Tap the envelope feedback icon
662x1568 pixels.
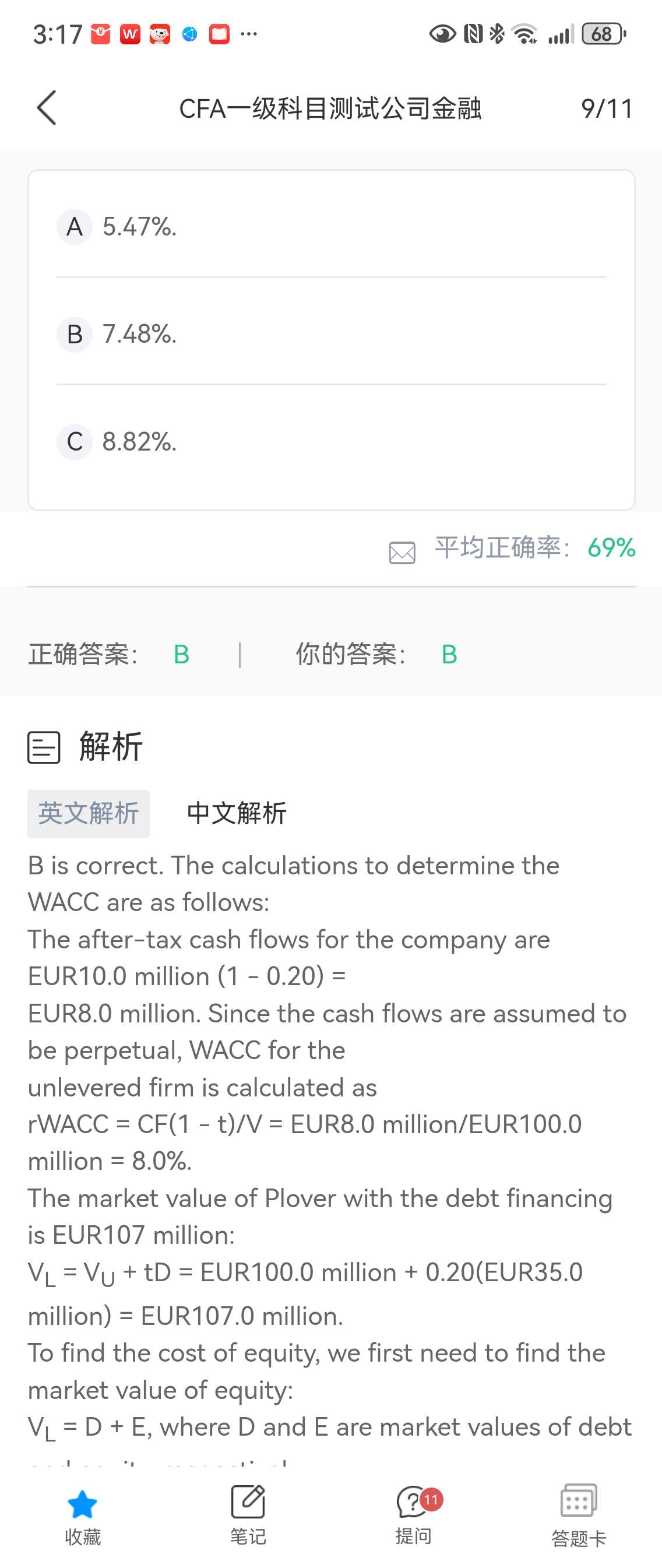tap(402, 553)
